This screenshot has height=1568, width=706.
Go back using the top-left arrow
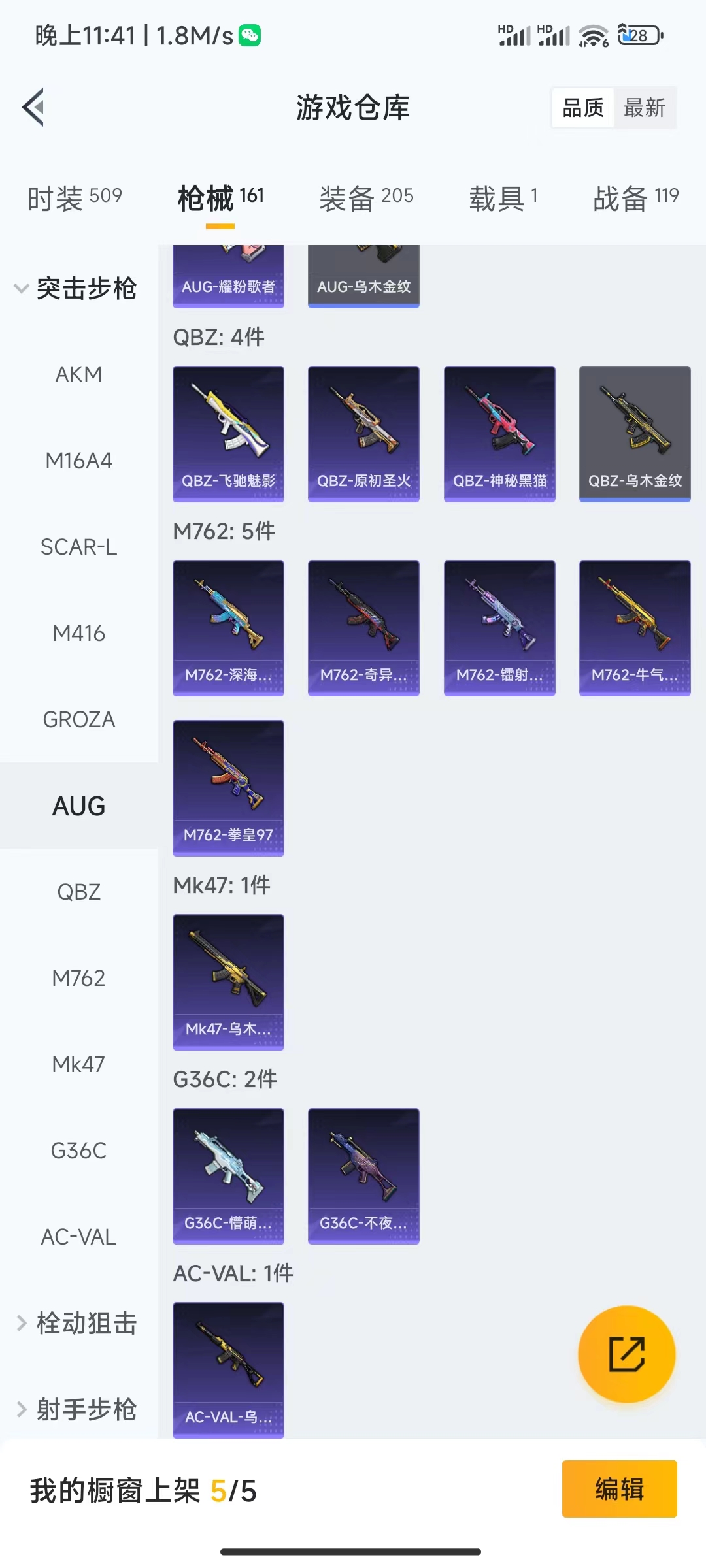[34, 107]
